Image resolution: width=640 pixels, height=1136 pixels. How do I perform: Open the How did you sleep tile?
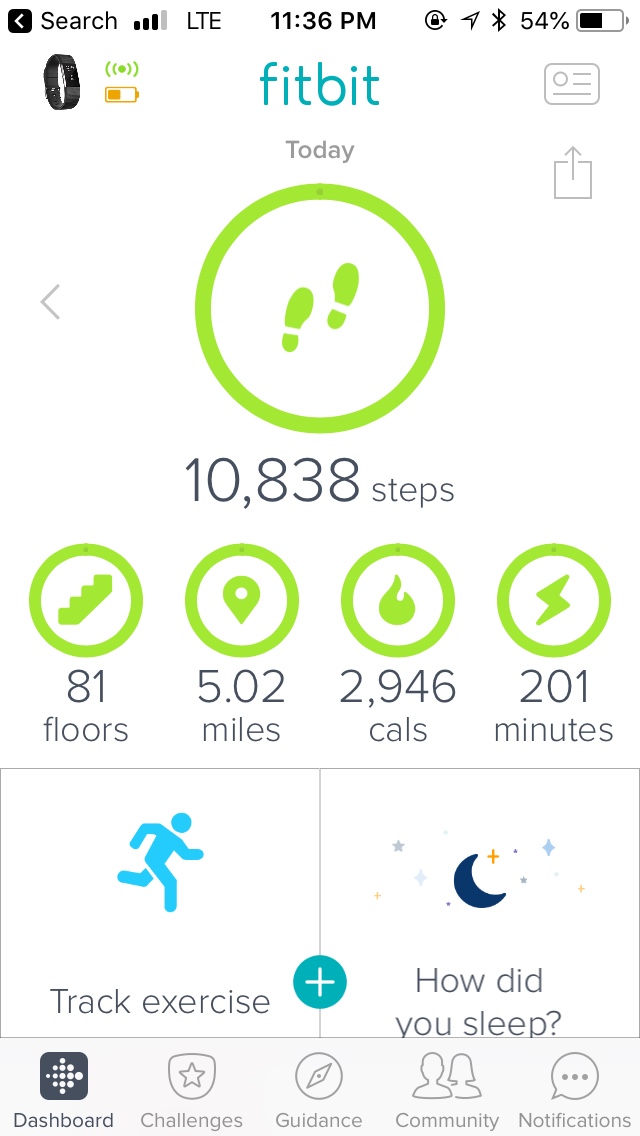(x=480, y=900)
